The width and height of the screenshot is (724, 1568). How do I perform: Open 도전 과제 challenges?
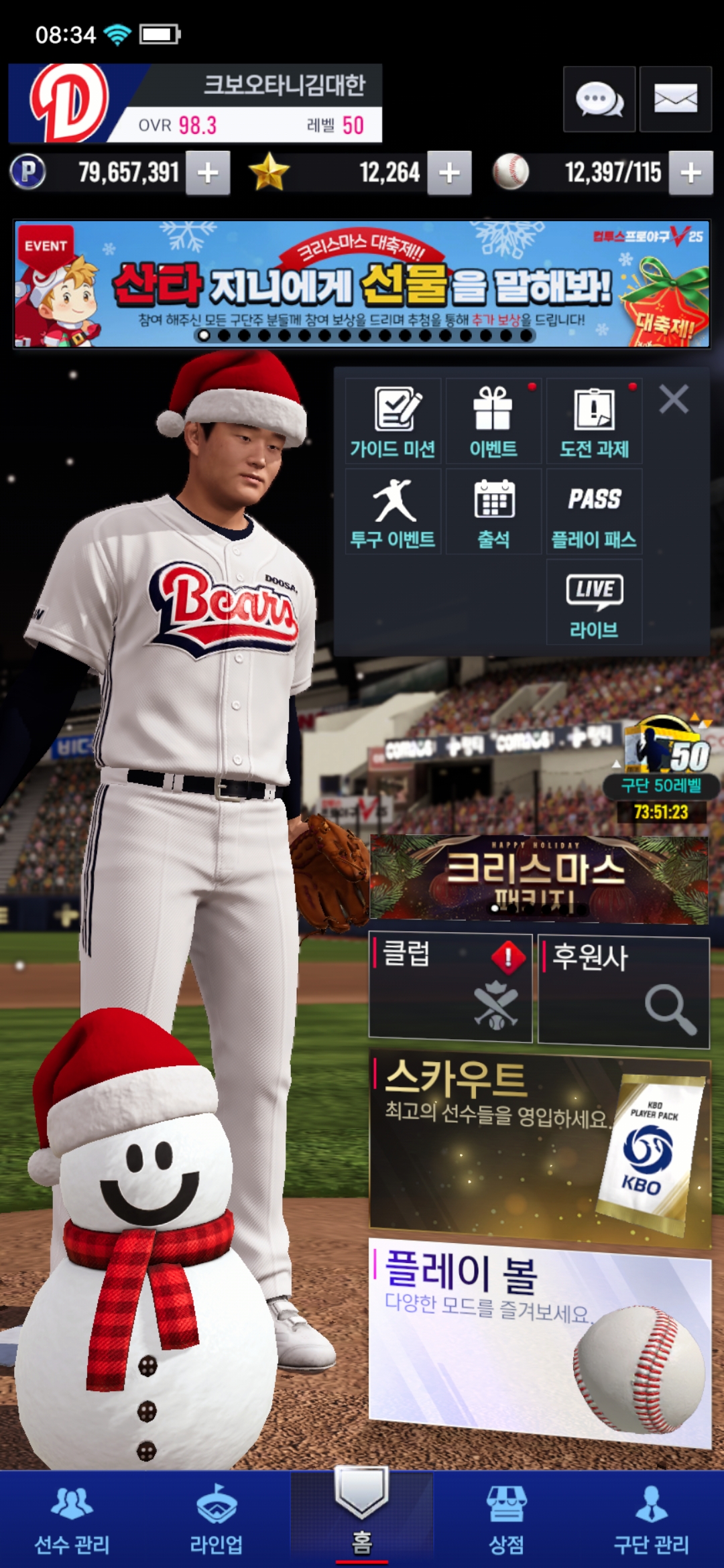point(594,421)
